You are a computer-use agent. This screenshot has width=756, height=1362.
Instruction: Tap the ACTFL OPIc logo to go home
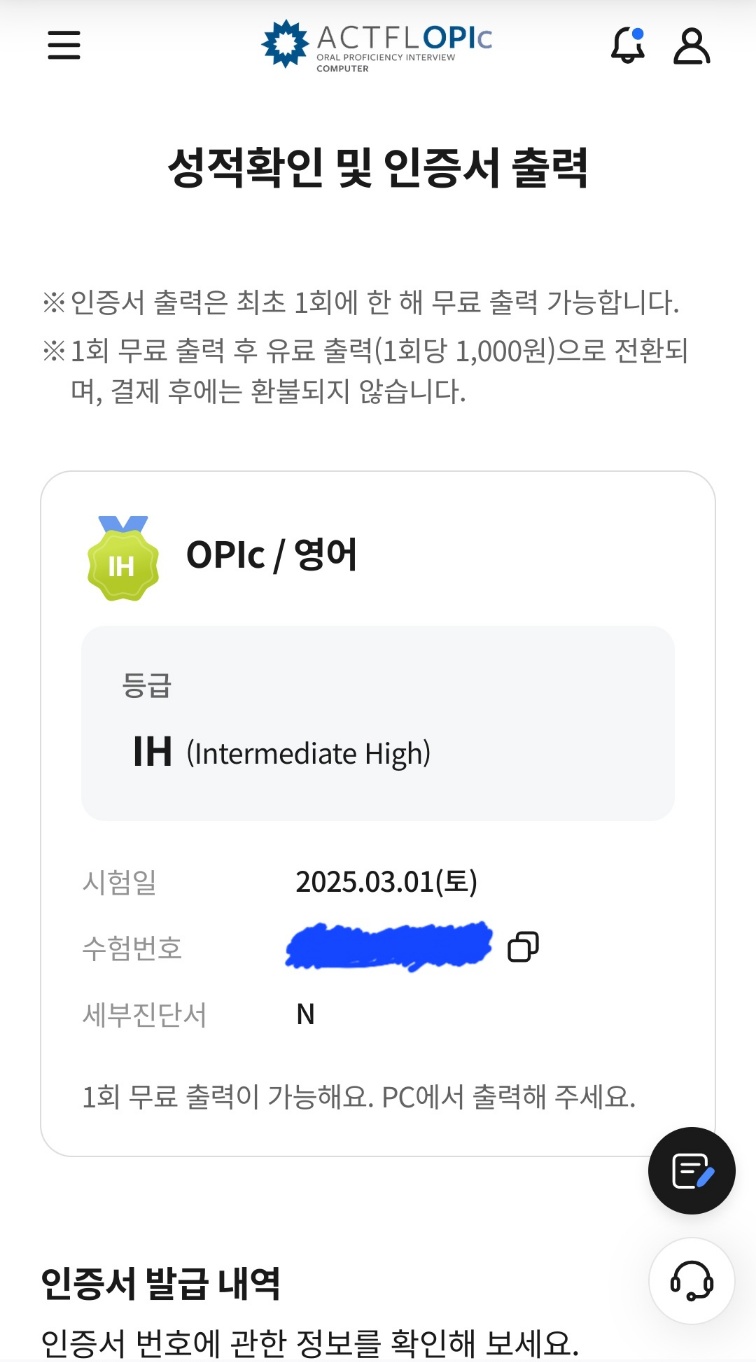[x=377, y=46]
